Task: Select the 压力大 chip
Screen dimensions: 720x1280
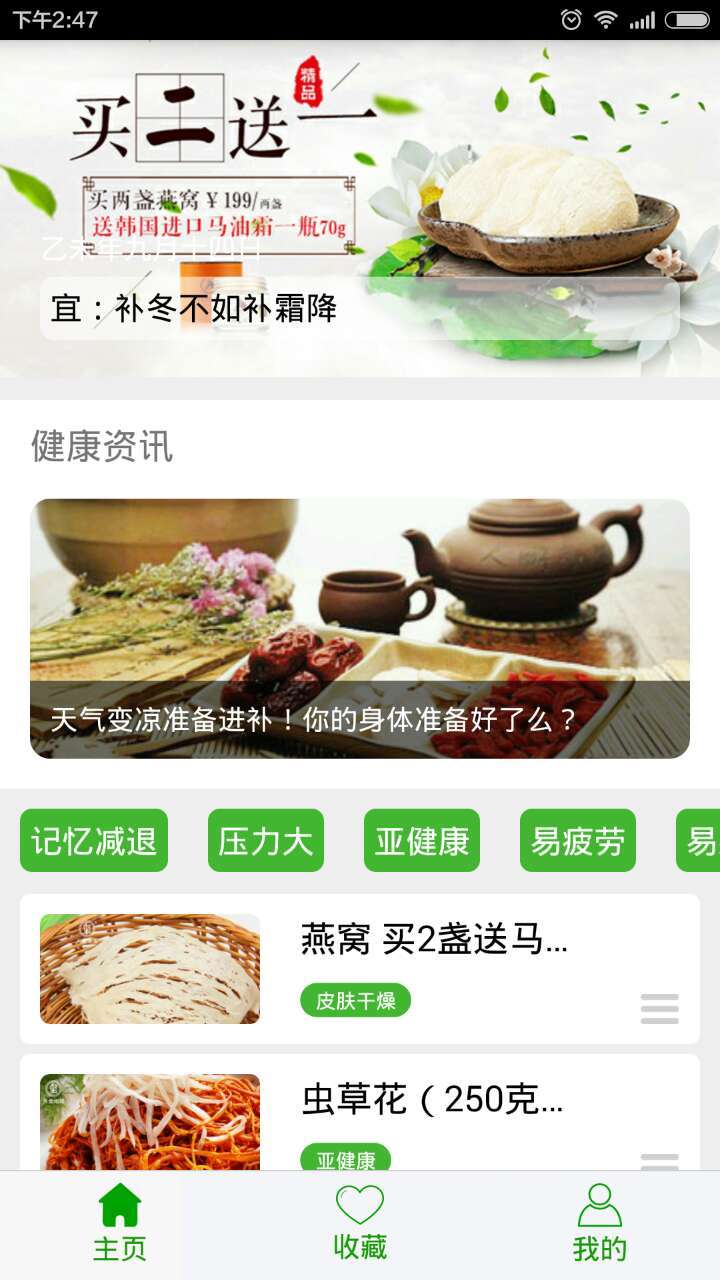Action: tap(265, 840)
